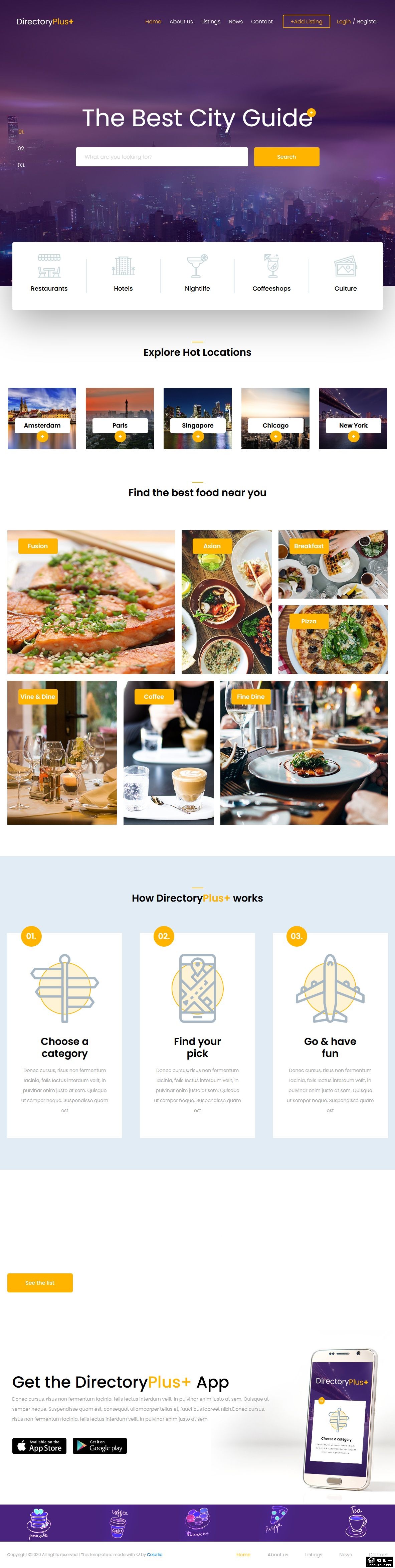View the New York location card

(353, 419)
